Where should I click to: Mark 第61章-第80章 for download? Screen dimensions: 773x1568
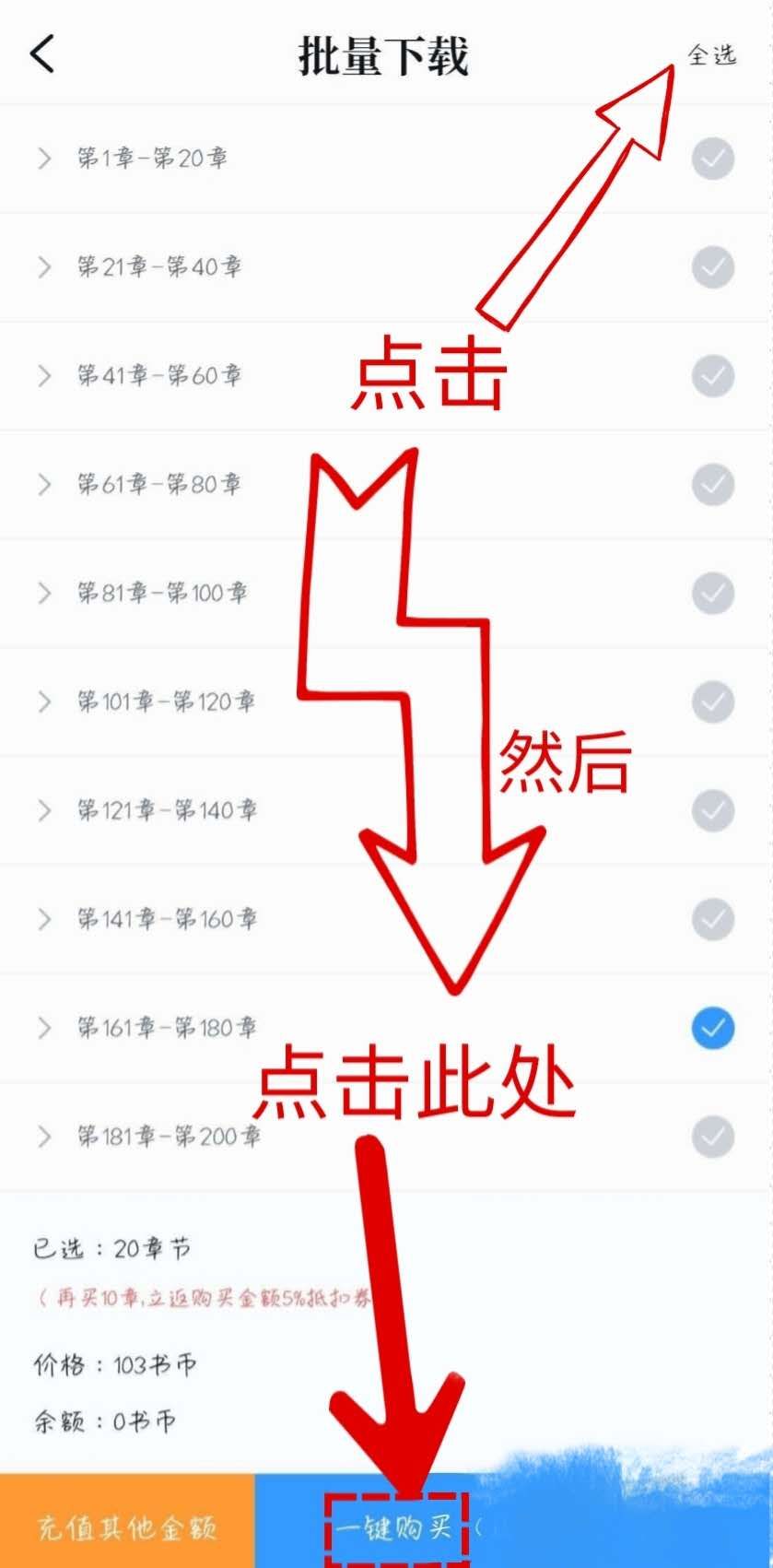pos(713,484)
